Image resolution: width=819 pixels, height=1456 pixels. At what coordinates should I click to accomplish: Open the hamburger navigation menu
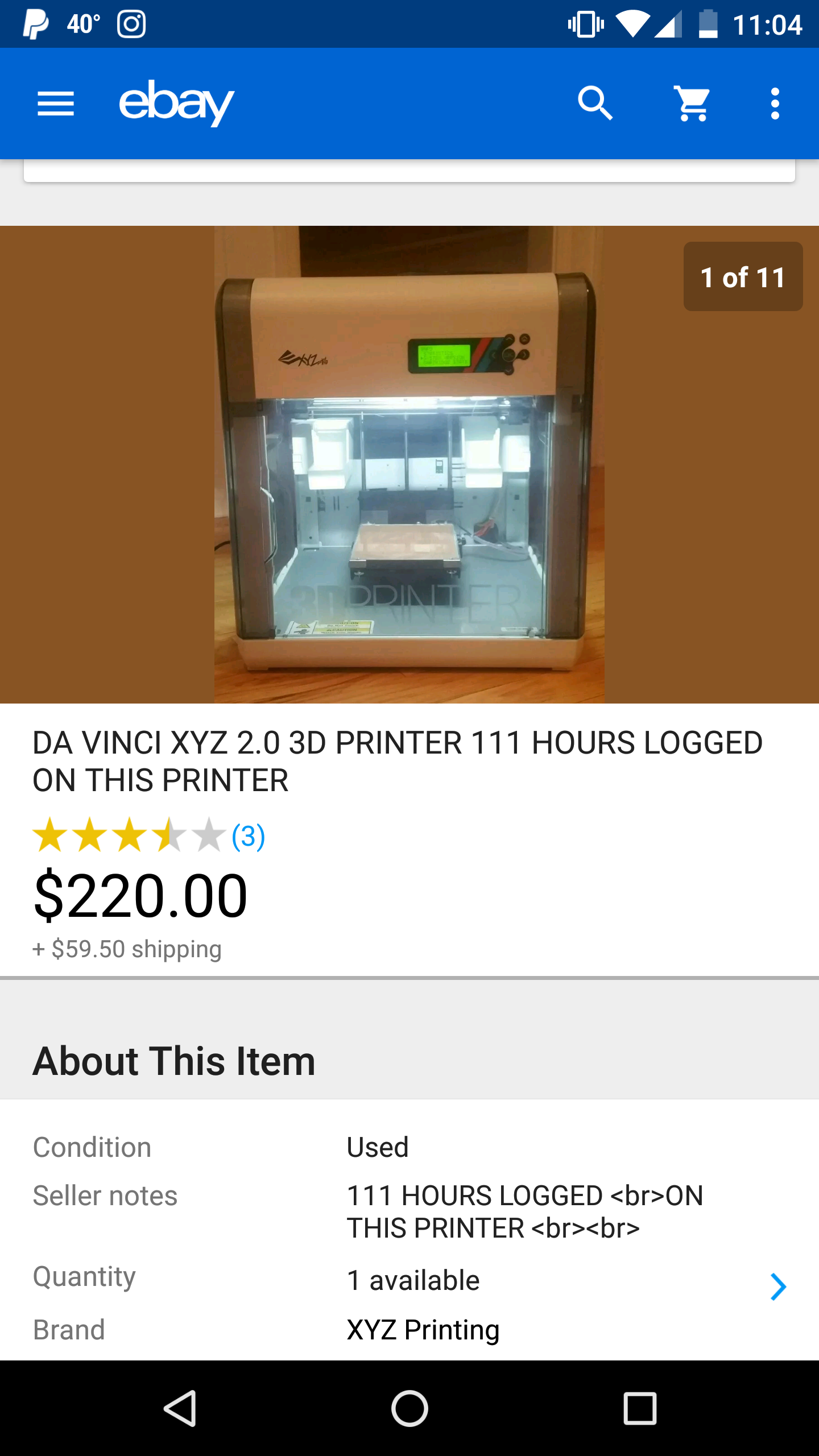[x=55, y=104]
